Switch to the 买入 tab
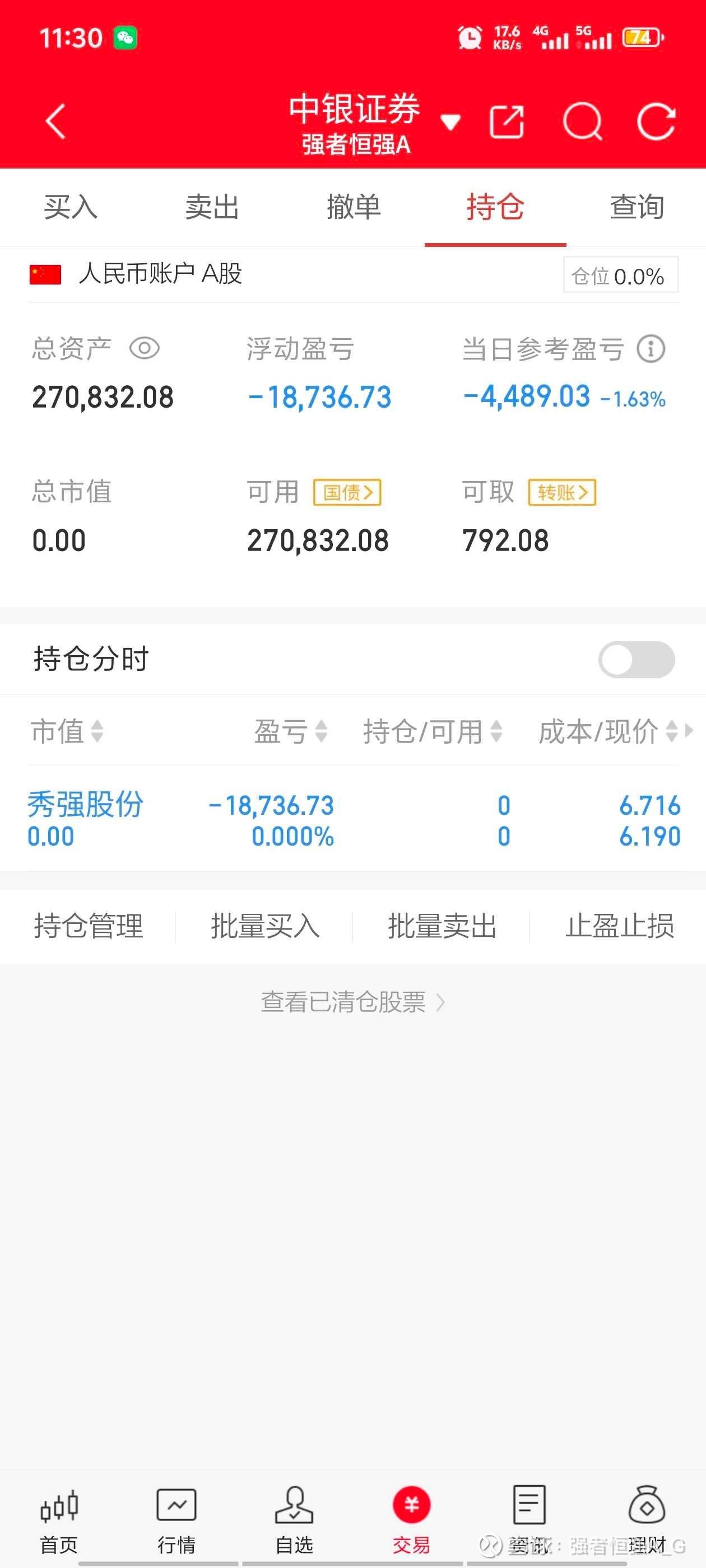Viewport: 706px width, 1568px height. [x=71, y=207]
